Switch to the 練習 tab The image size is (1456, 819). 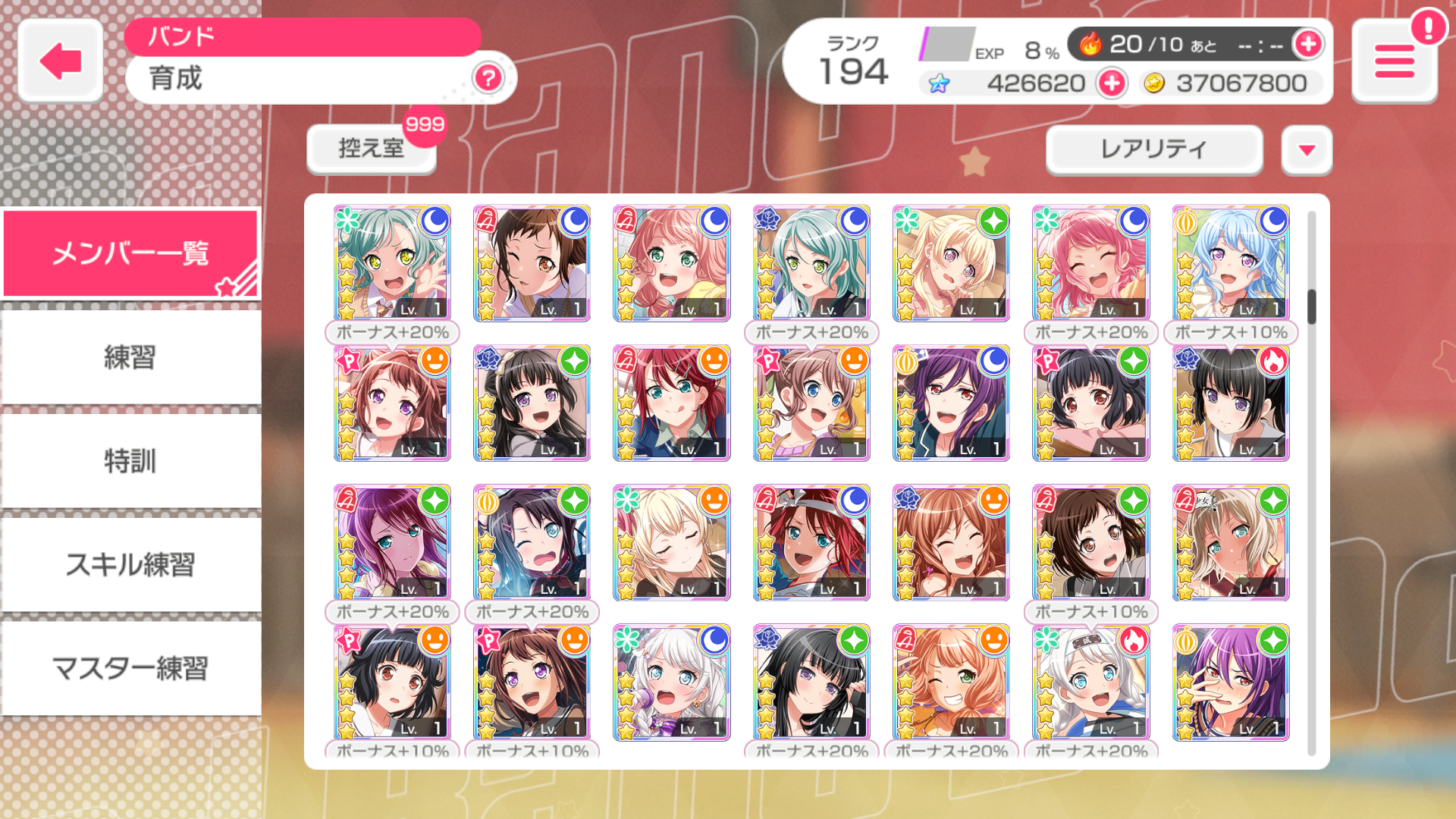[130, 357]
